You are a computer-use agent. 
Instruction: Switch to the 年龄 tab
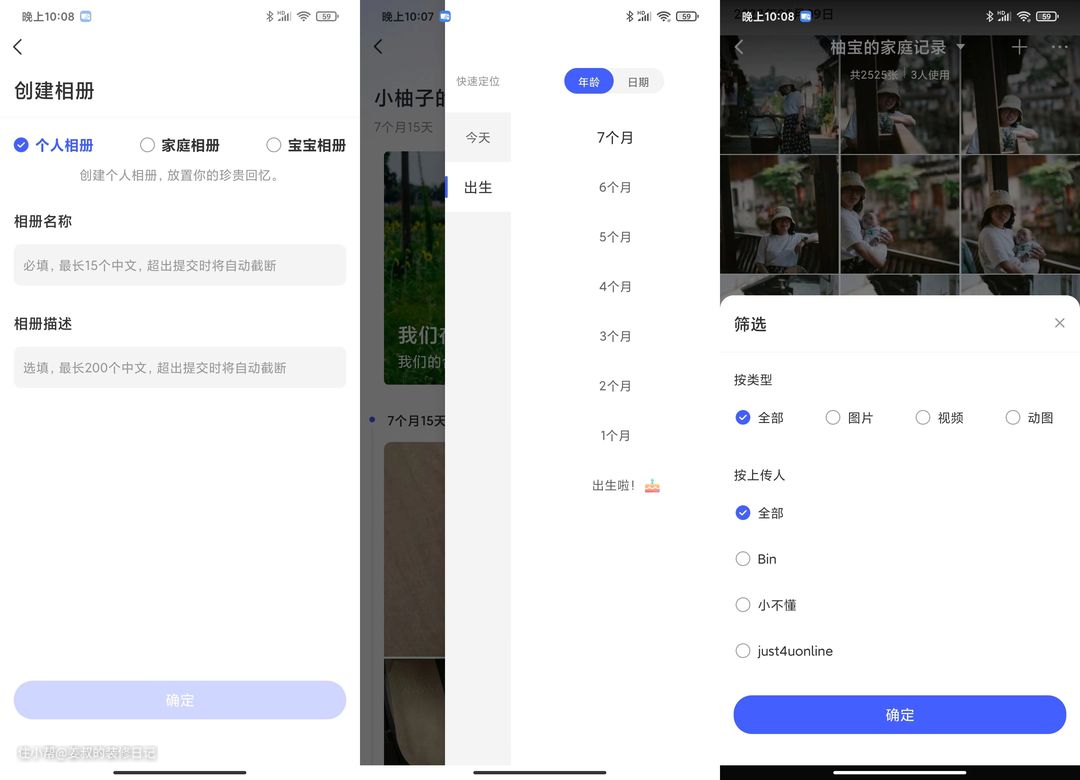coord(589,82)
